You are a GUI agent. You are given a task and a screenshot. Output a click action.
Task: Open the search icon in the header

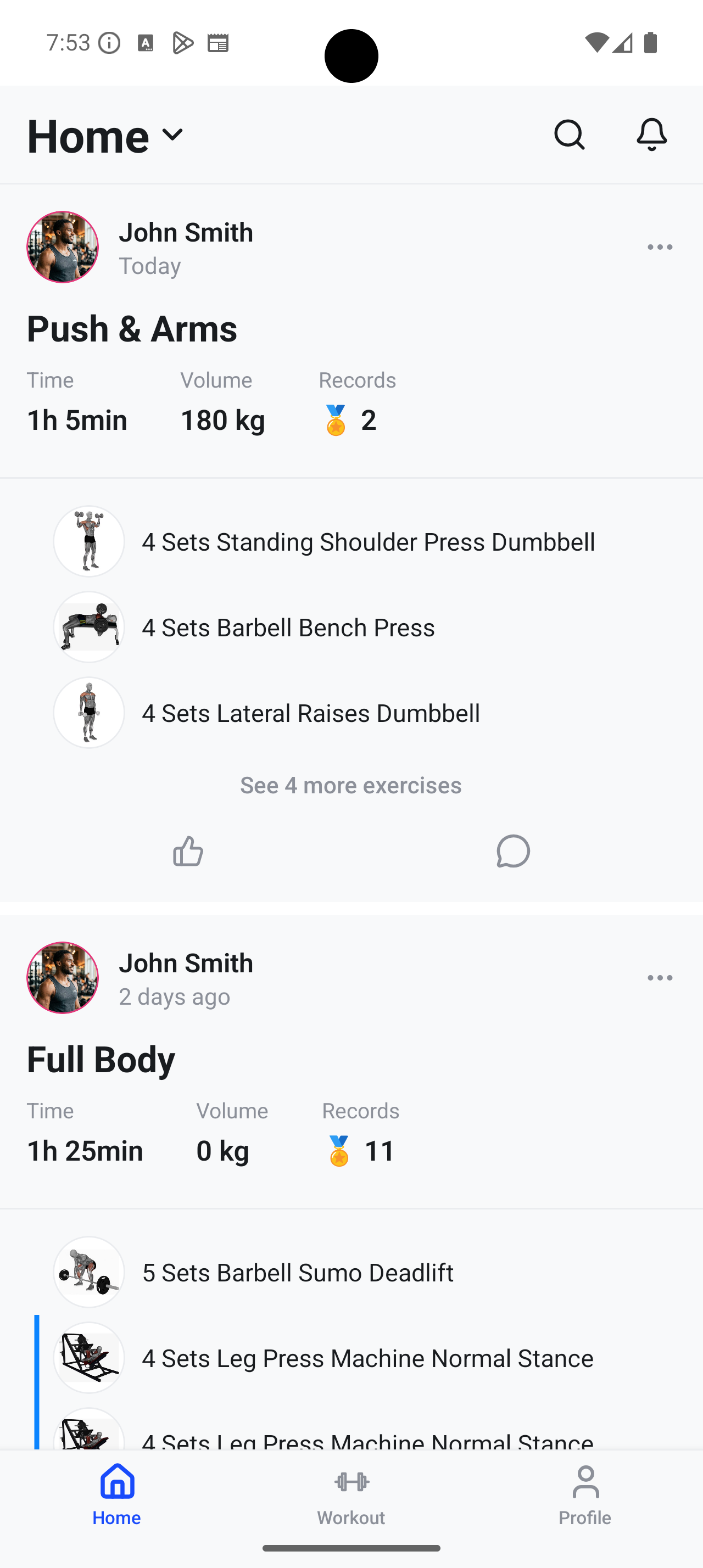(569, 135)
